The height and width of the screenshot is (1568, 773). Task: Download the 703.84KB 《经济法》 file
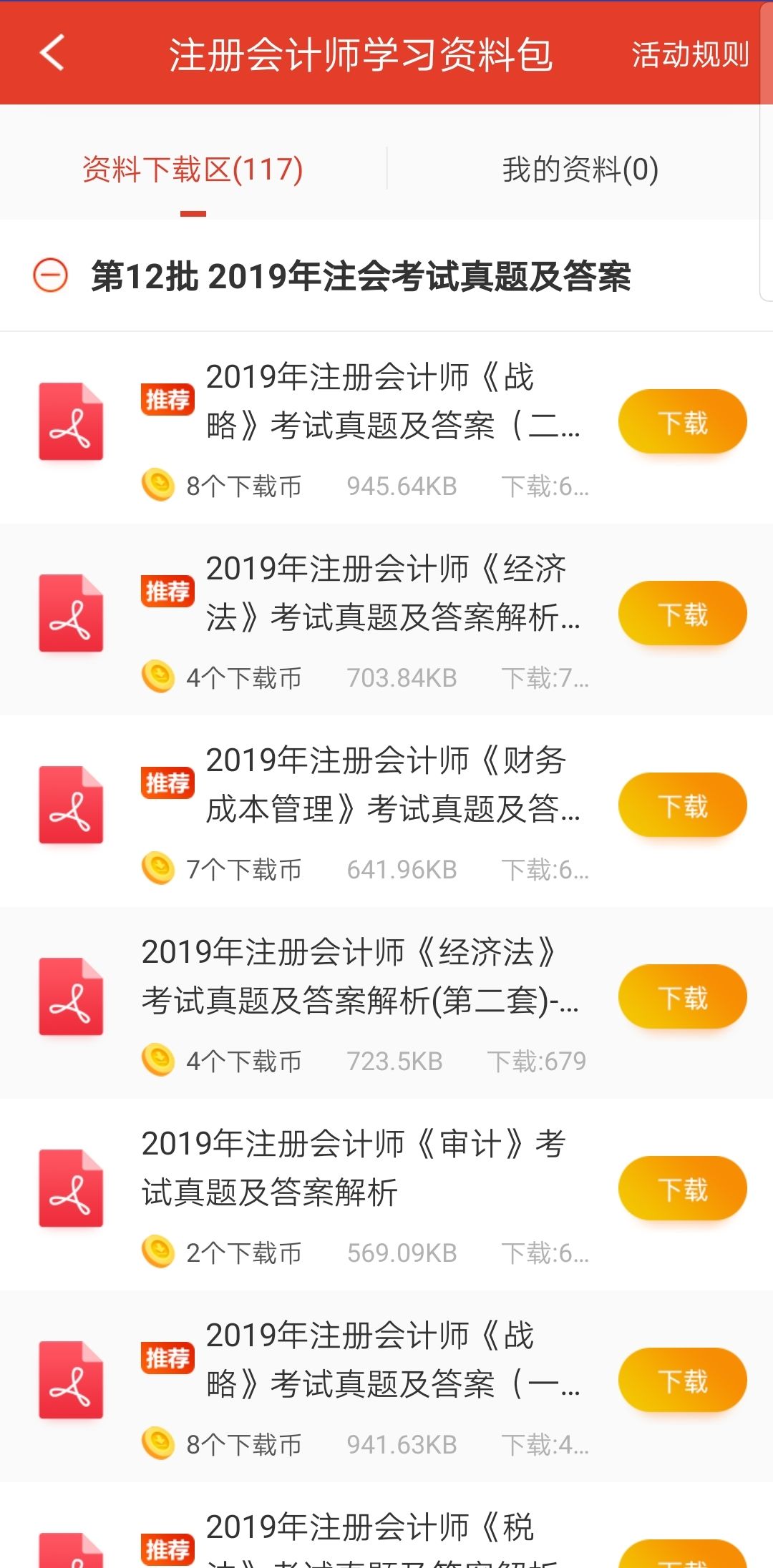pos(682,614)
